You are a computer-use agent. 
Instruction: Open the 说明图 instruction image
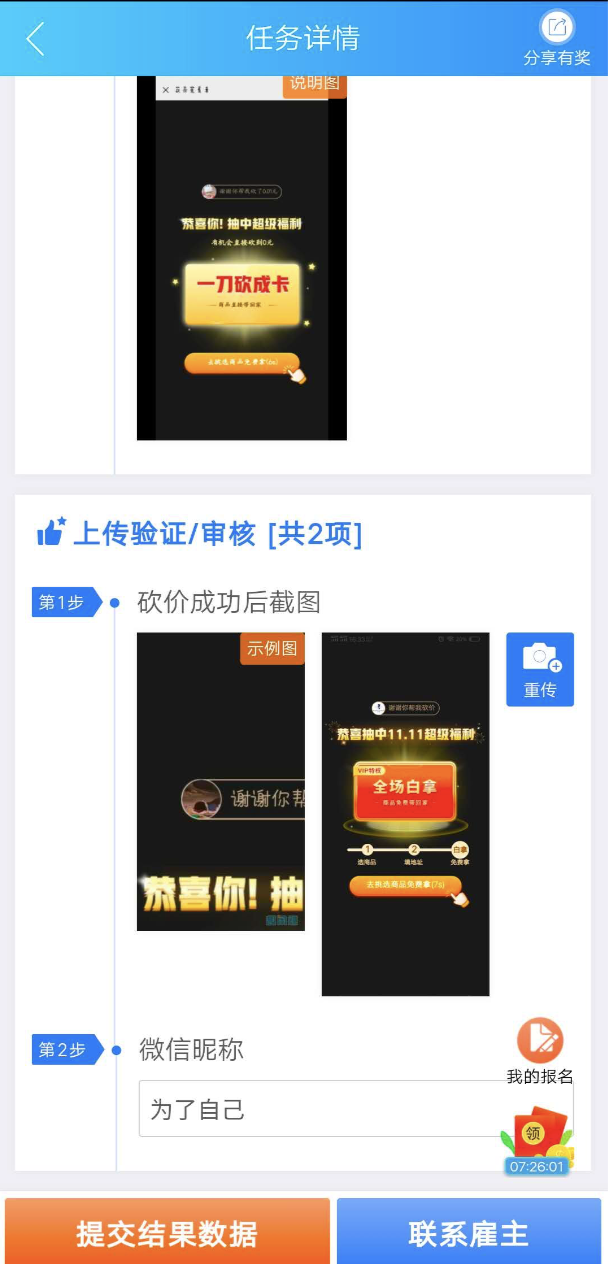241,258
